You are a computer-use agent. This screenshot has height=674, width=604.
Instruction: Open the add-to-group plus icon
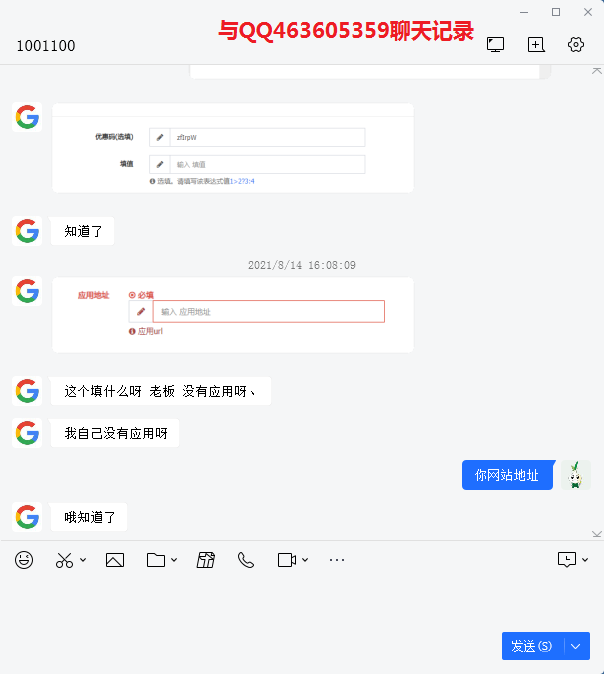point(536,45)
